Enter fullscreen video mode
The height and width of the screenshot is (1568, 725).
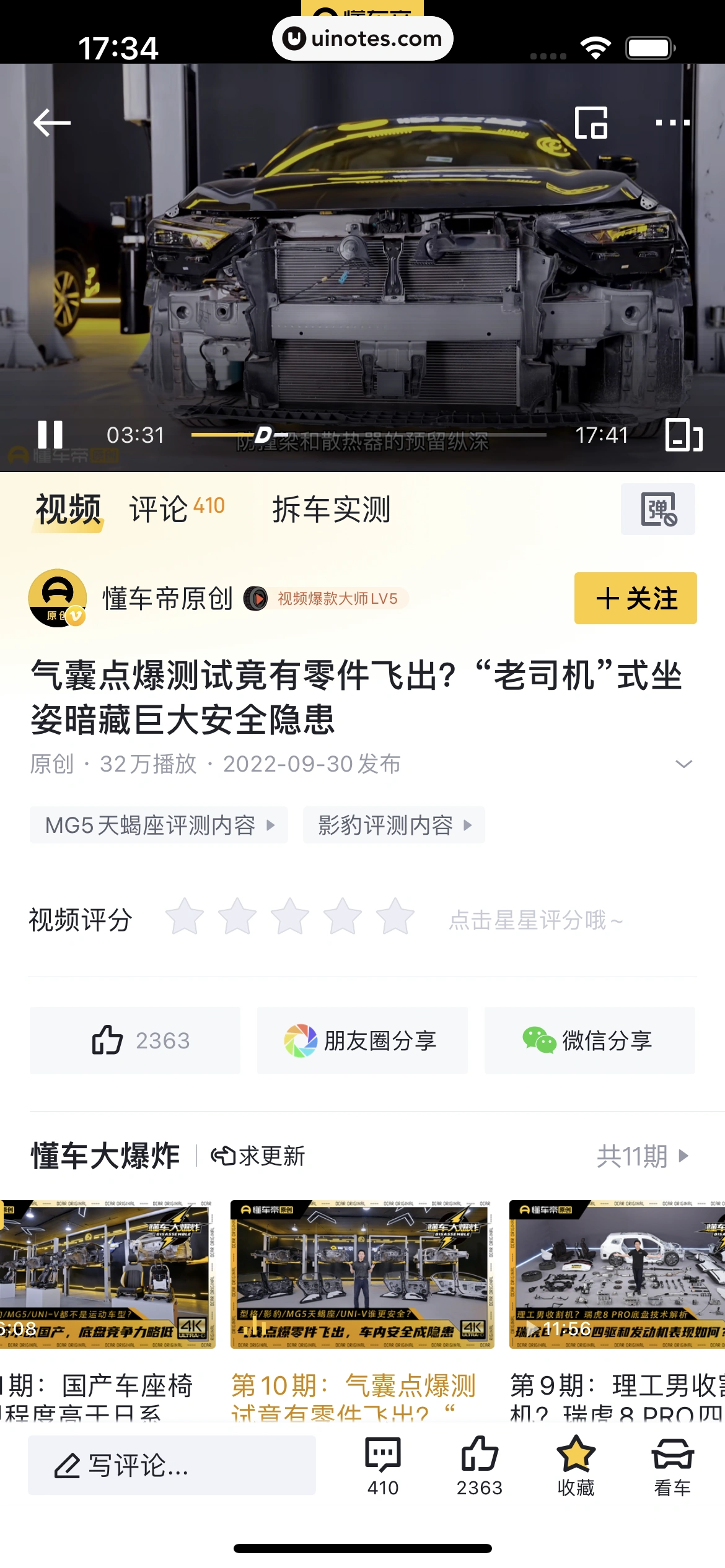pyautogui.click(x=683, y=435)
